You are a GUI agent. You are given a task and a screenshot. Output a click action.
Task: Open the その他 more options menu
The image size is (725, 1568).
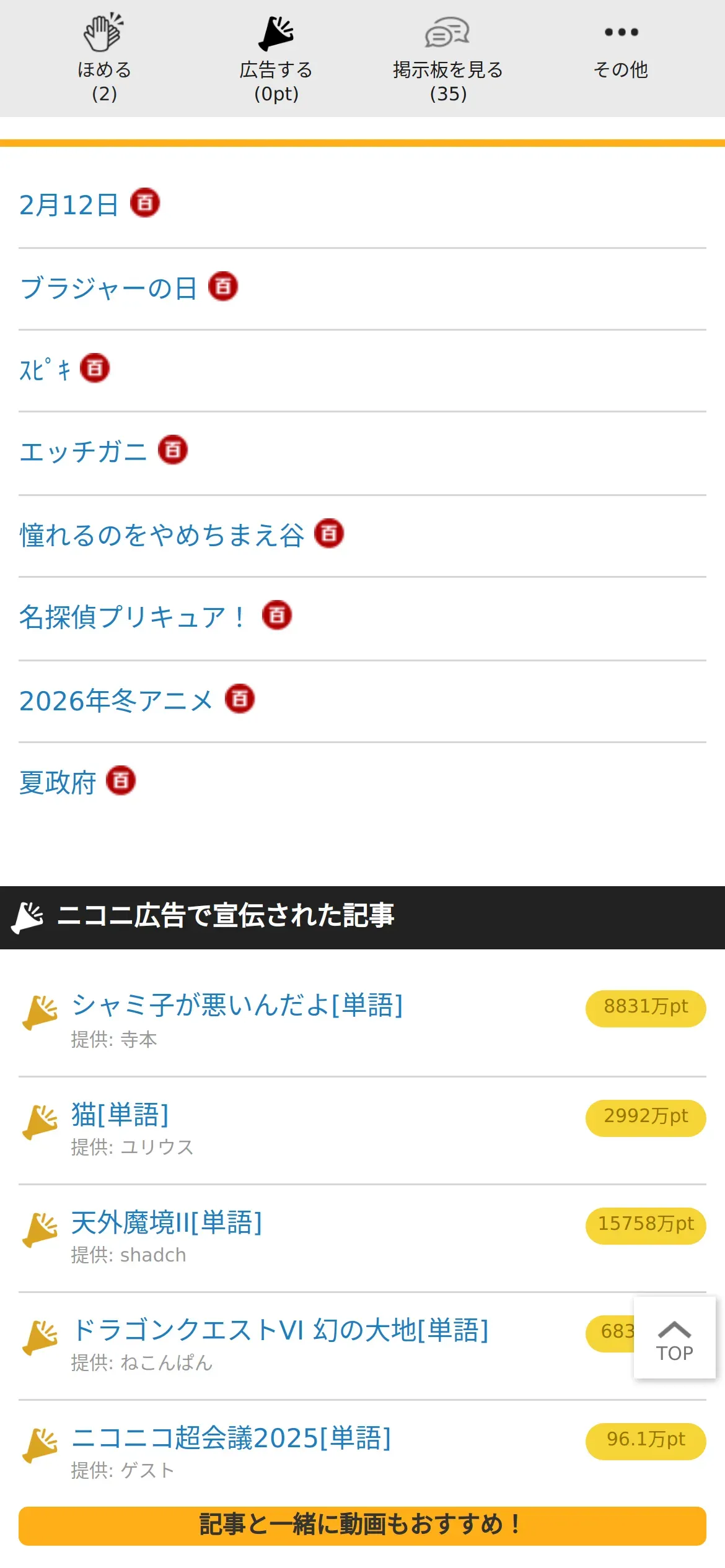[x=621, y=52]
